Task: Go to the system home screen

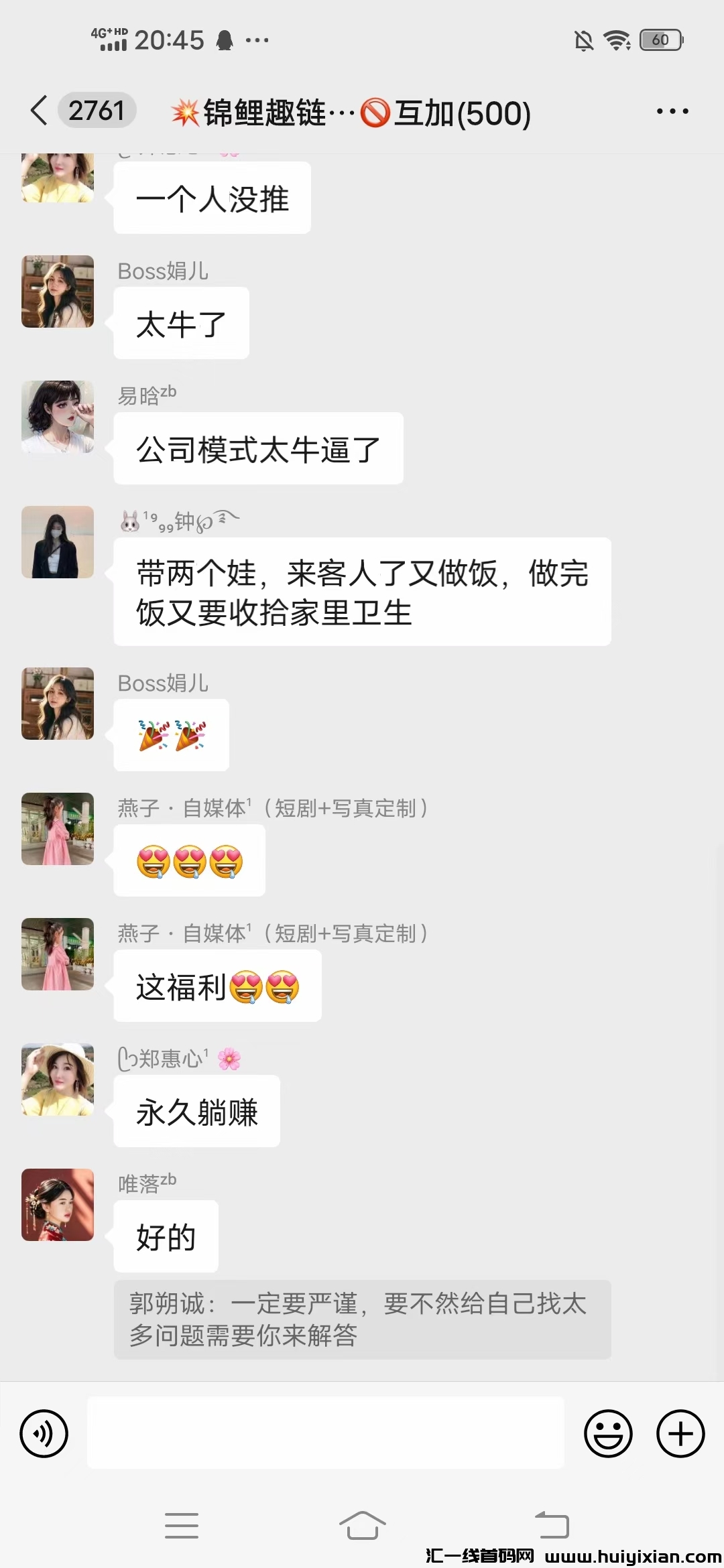Action: 362,1526
